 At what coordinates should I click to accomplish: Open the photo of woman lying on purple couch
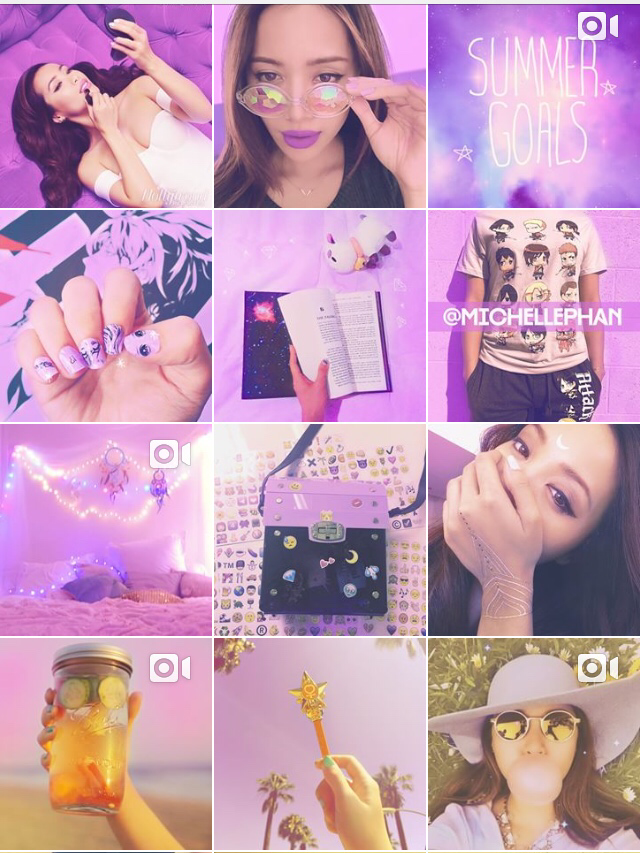(105, 104)
